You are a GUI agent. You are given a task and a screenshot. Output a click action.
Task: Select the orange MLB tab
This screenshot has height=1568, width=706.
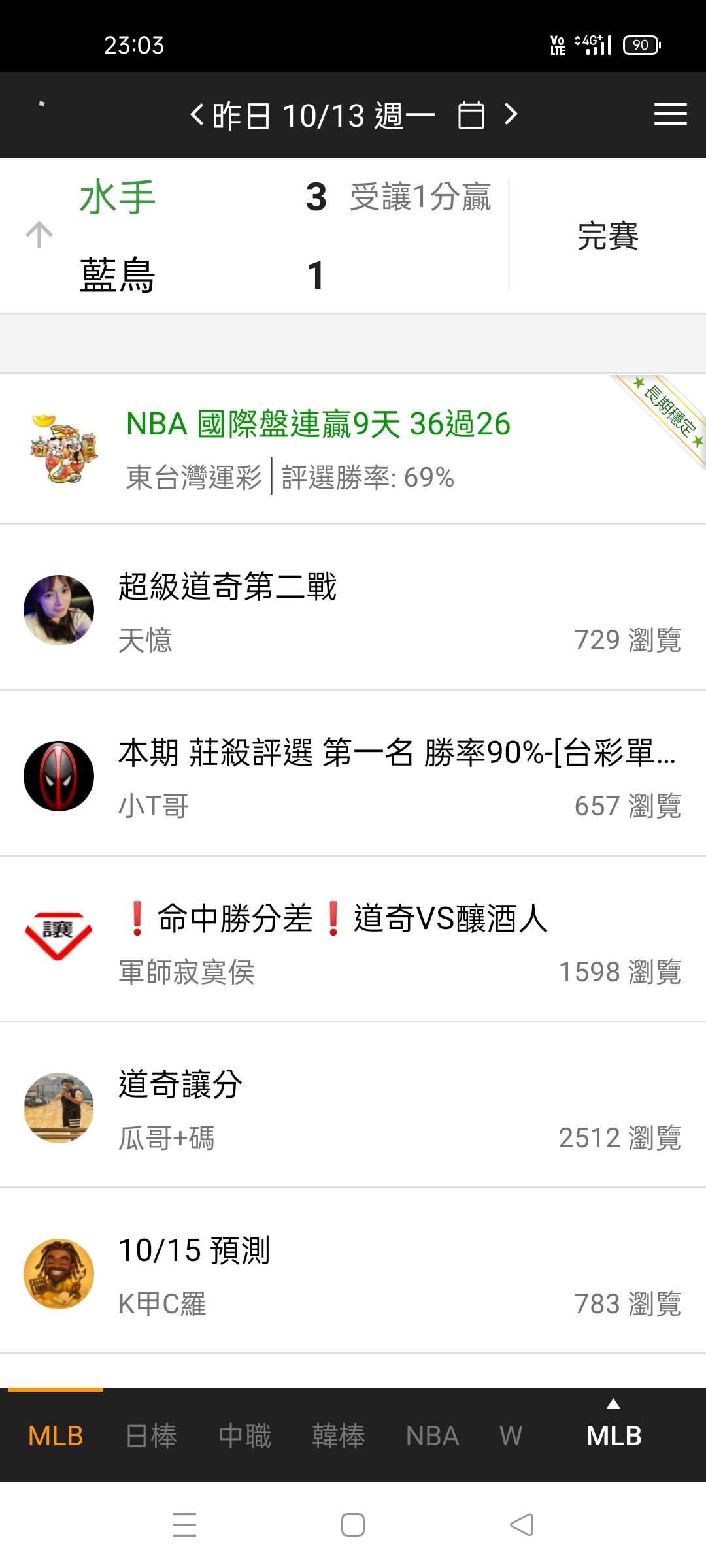pyautogui.click(x=56, y=1435)
